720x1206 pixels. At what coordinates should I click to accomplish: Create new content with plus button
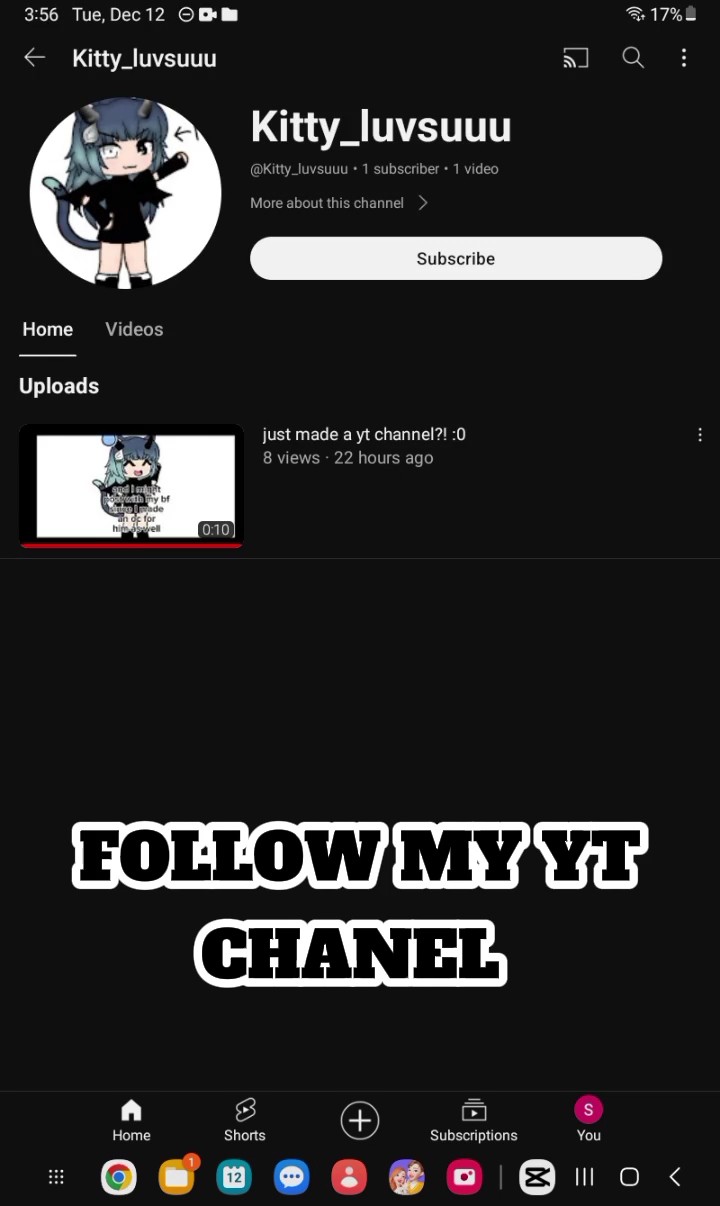[360, 1120]
